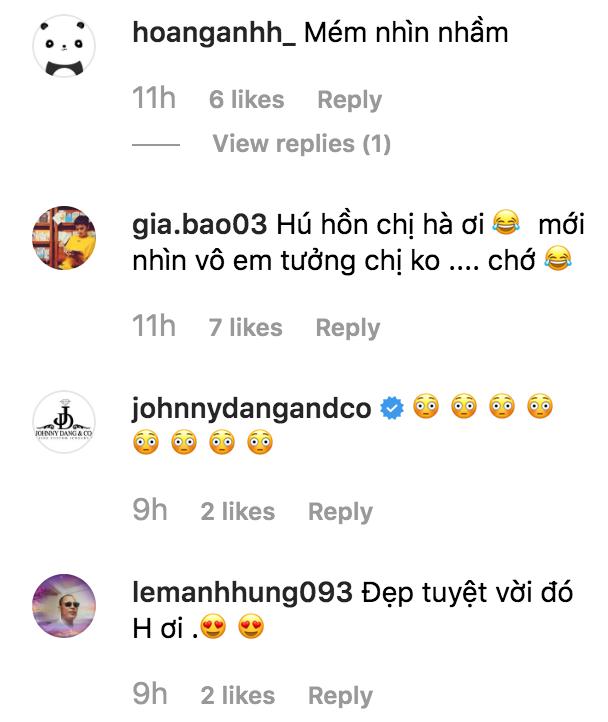This screenshot has width=608, height=722.
Task: Reply to gia.bao03's comment
Action: [x=347, y=328]
